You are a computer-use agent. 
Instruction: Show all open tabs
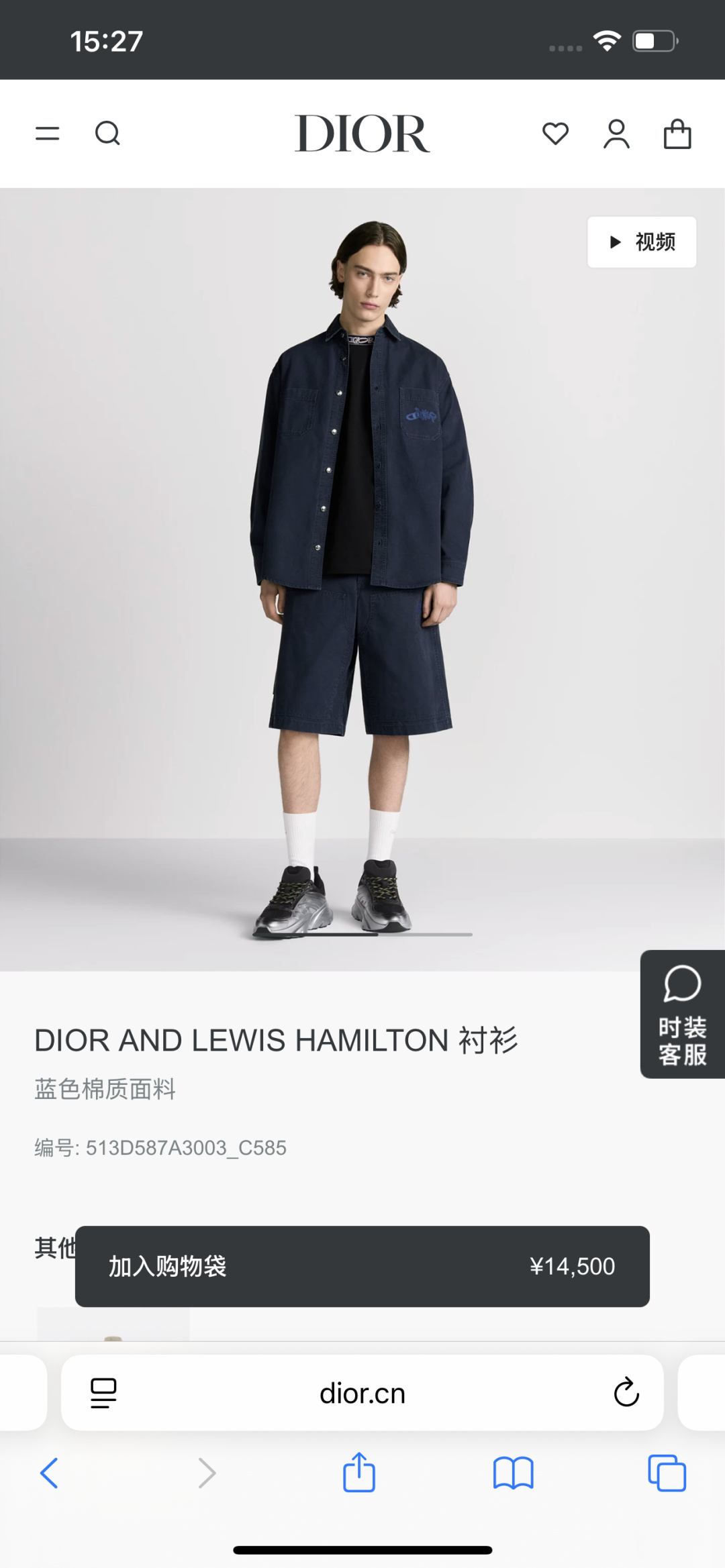pos(667,1473)
